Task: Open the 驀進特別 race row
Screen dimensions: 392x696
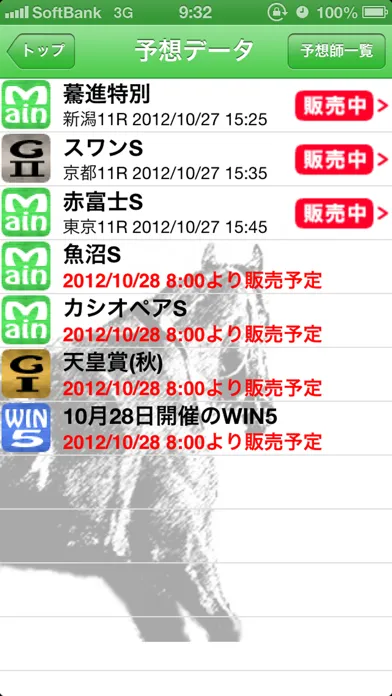Action: tap(196, 105)
